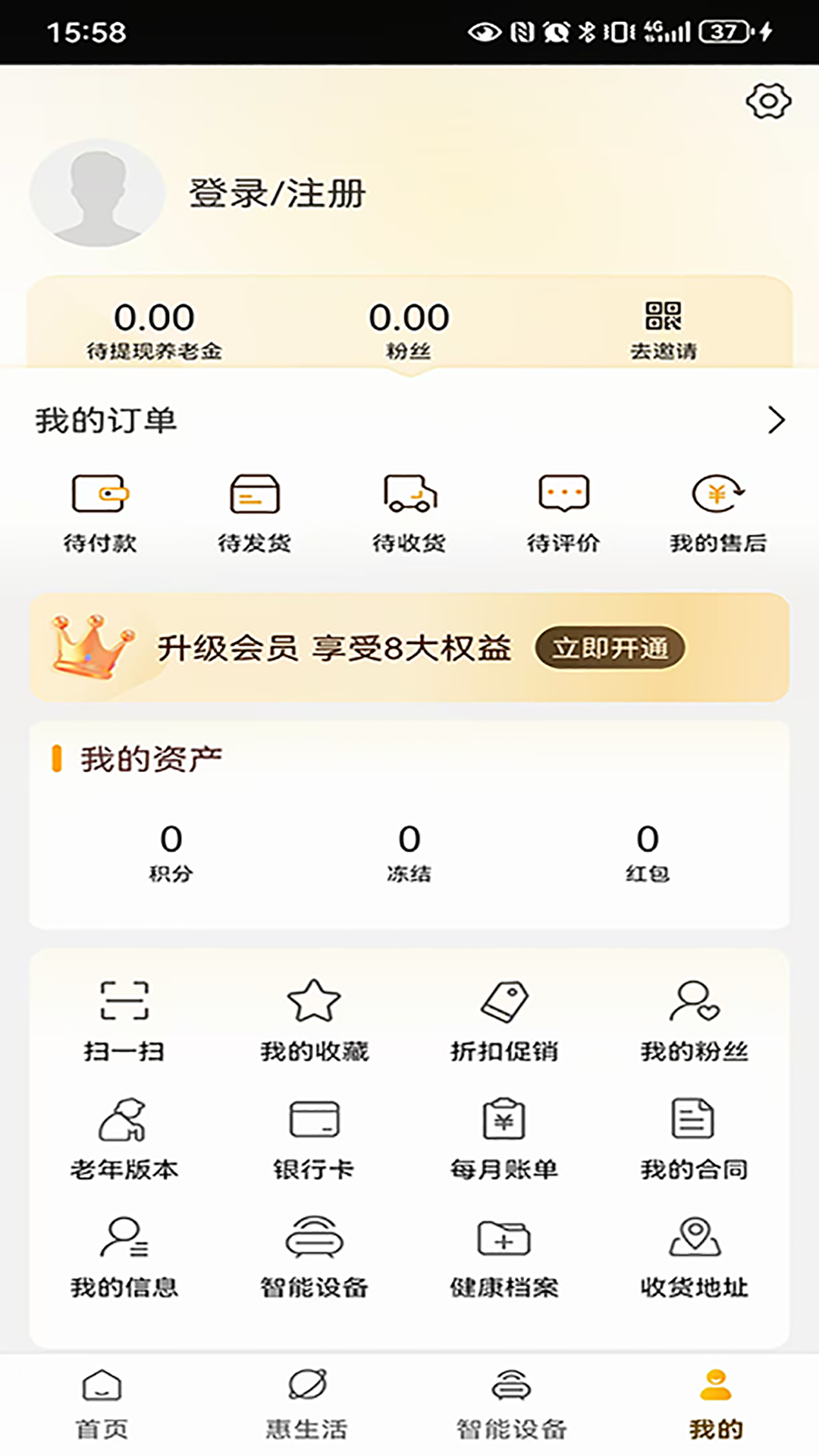Select the 待付款 pending payment icon

(100, 510)
